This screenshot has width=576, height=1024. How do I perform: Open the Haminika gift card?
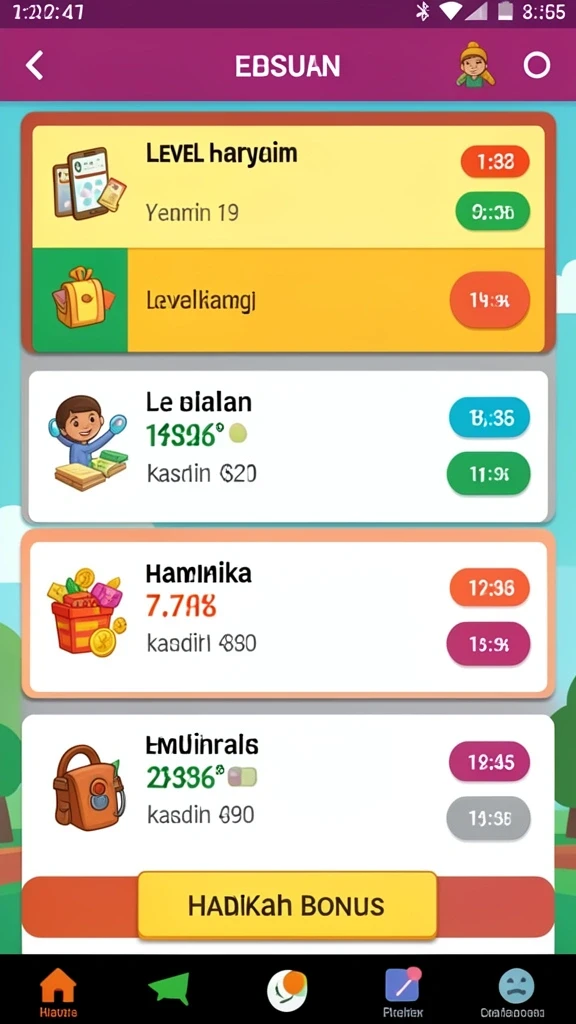(x=288, y=616)
